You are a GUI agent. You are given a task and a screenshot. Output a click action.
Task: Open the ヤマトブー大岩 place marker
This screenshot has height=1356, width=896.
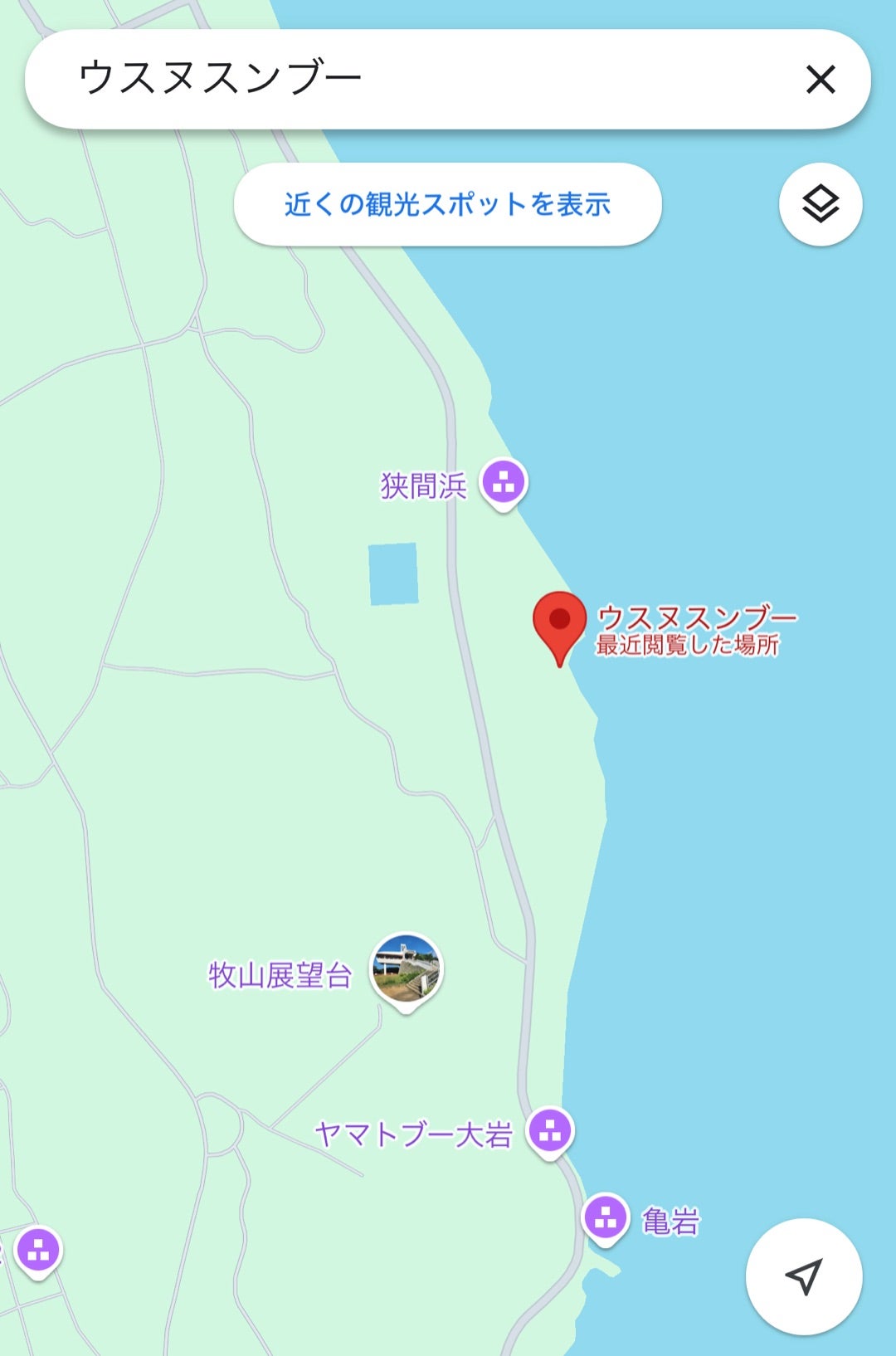tap(550, 1131)
